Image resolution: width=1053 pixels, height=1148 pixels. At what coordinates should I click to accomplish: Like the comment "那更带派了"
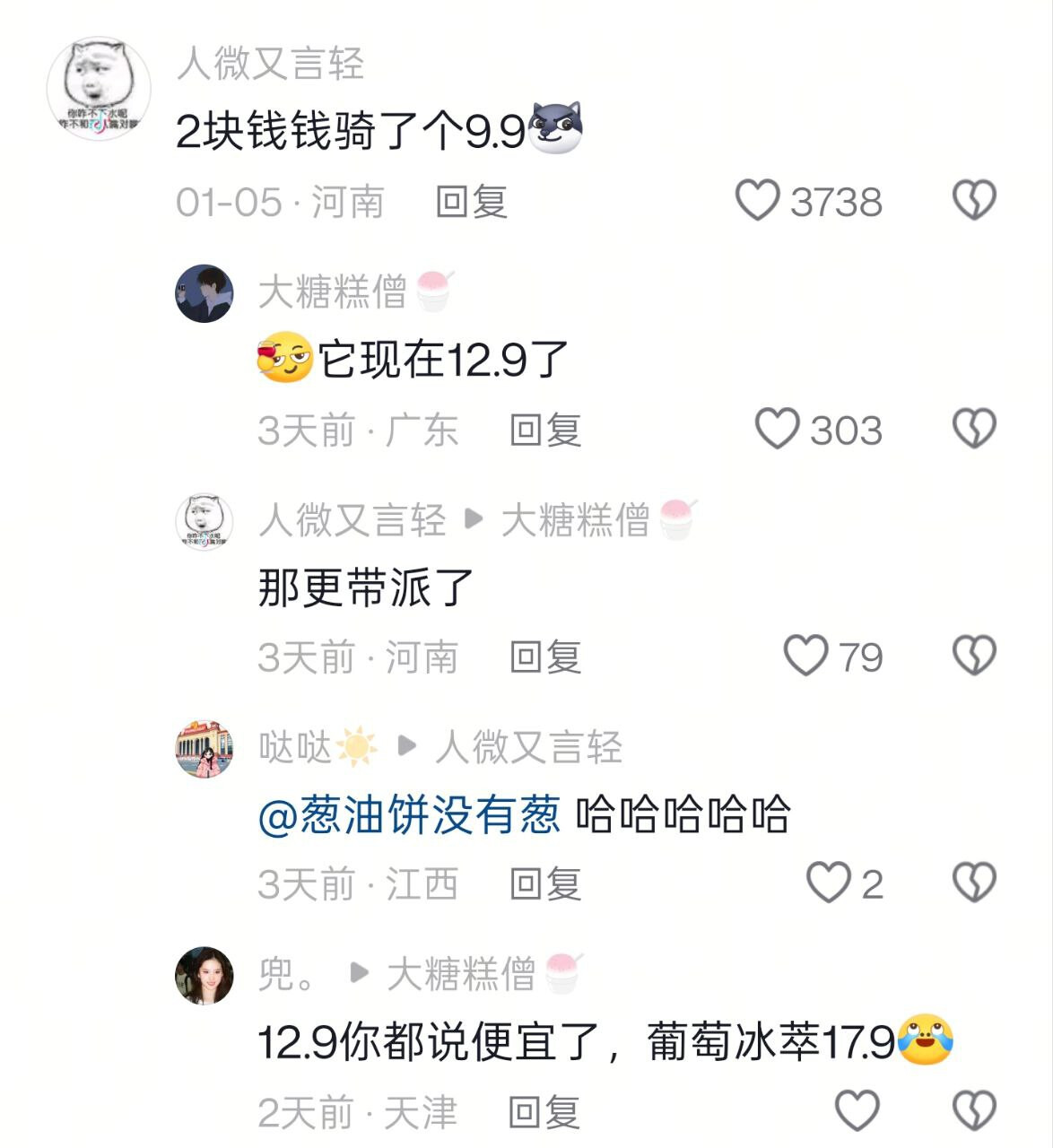[x=805, y=656]
